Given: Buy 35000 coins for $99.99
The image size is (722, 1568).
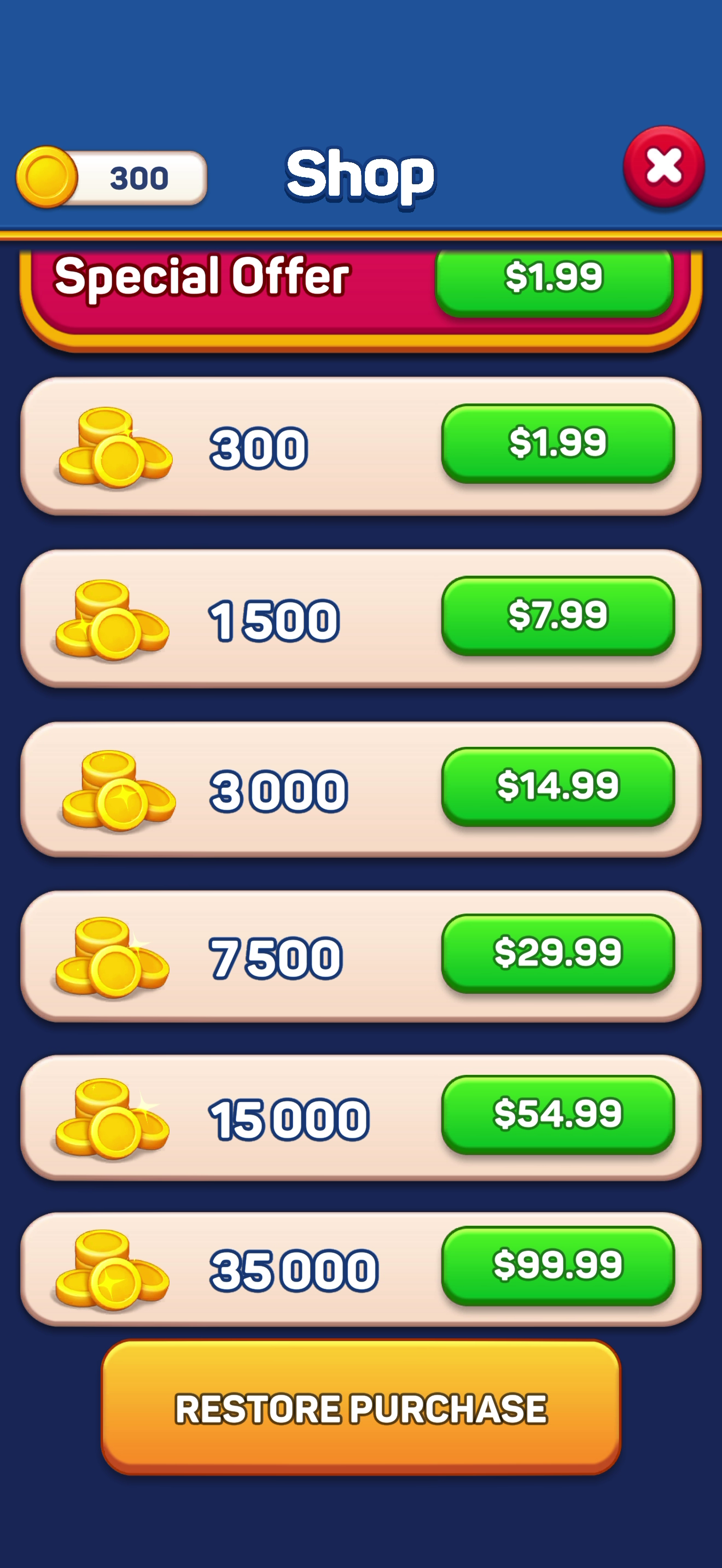Looking at the screenshot, I should (x=557, y=1266).
